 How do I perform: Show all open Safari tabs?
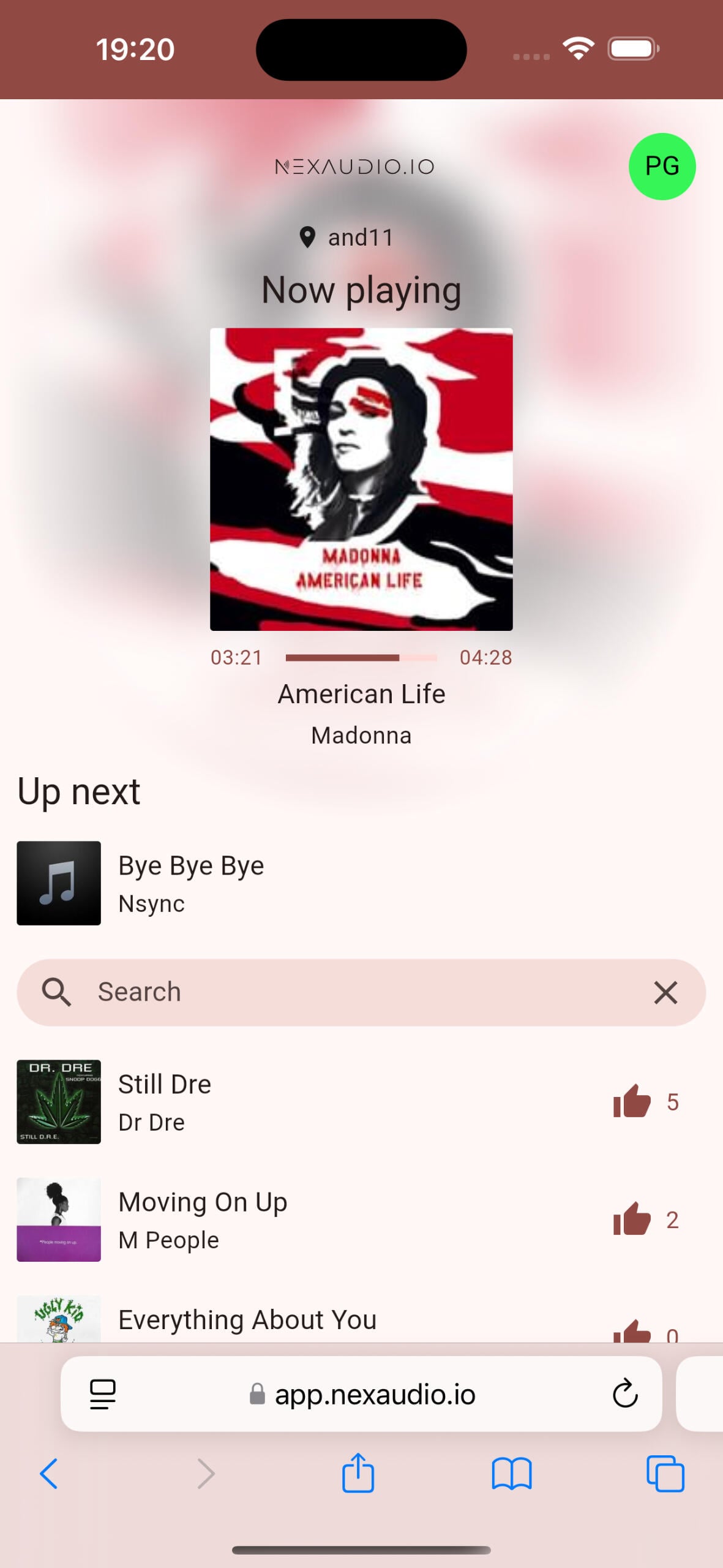pyautogui.click(x=665, y=1473)
